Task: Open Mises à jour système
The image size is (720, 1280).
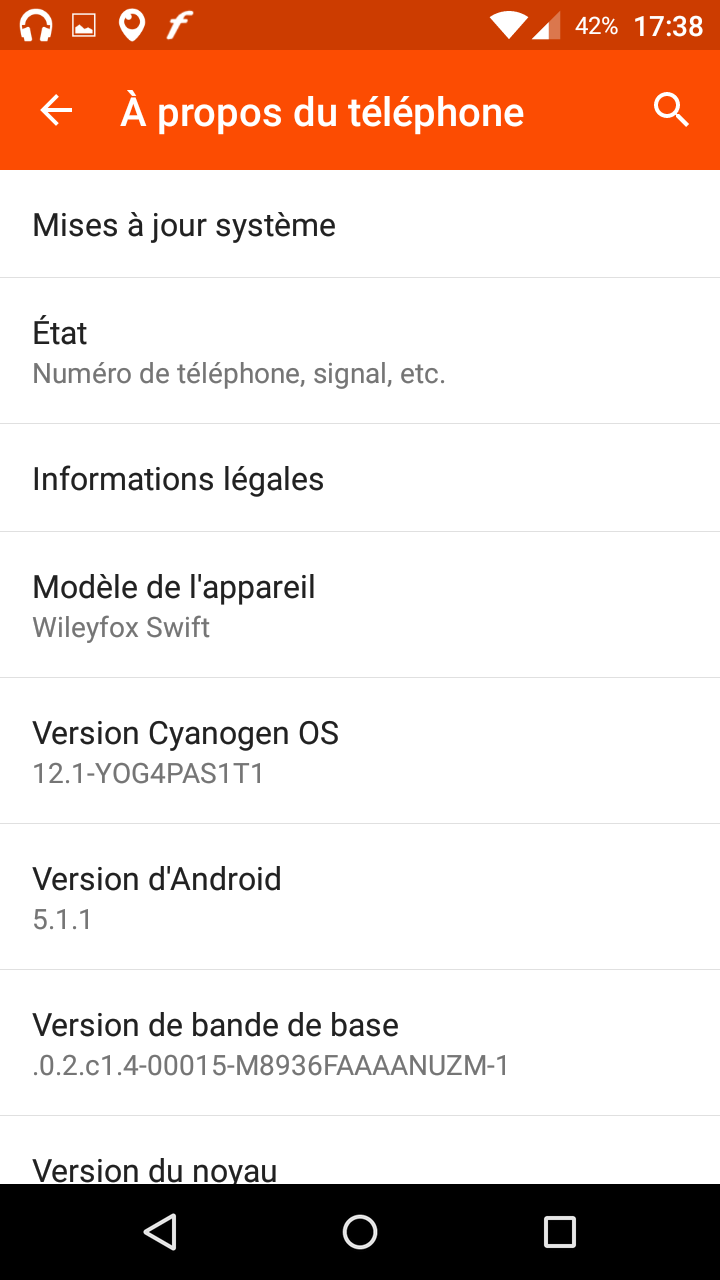Action: point(360,225)
